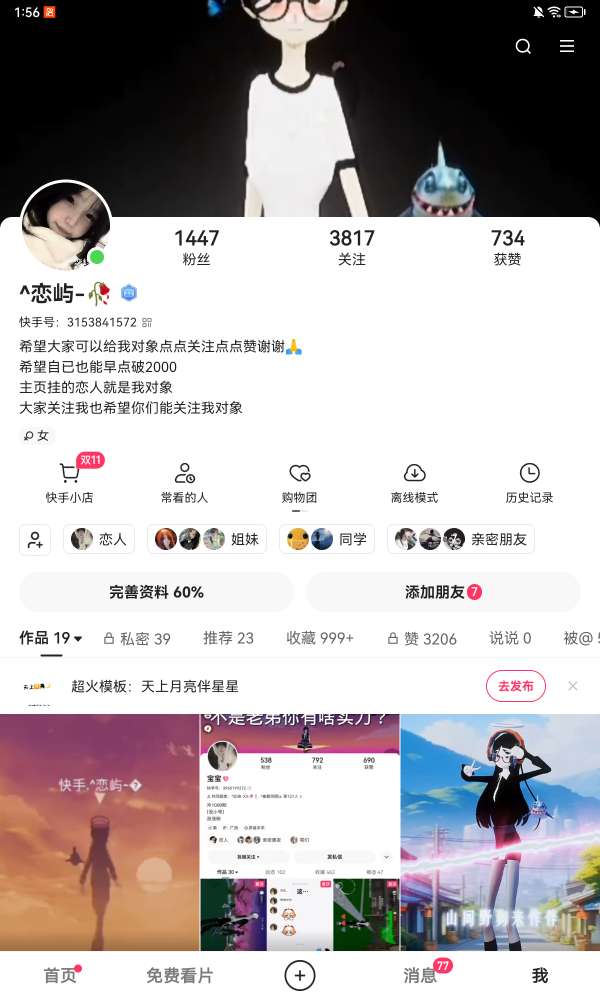Tap the plus create button

pyautogui.click(x=300, y=975)
